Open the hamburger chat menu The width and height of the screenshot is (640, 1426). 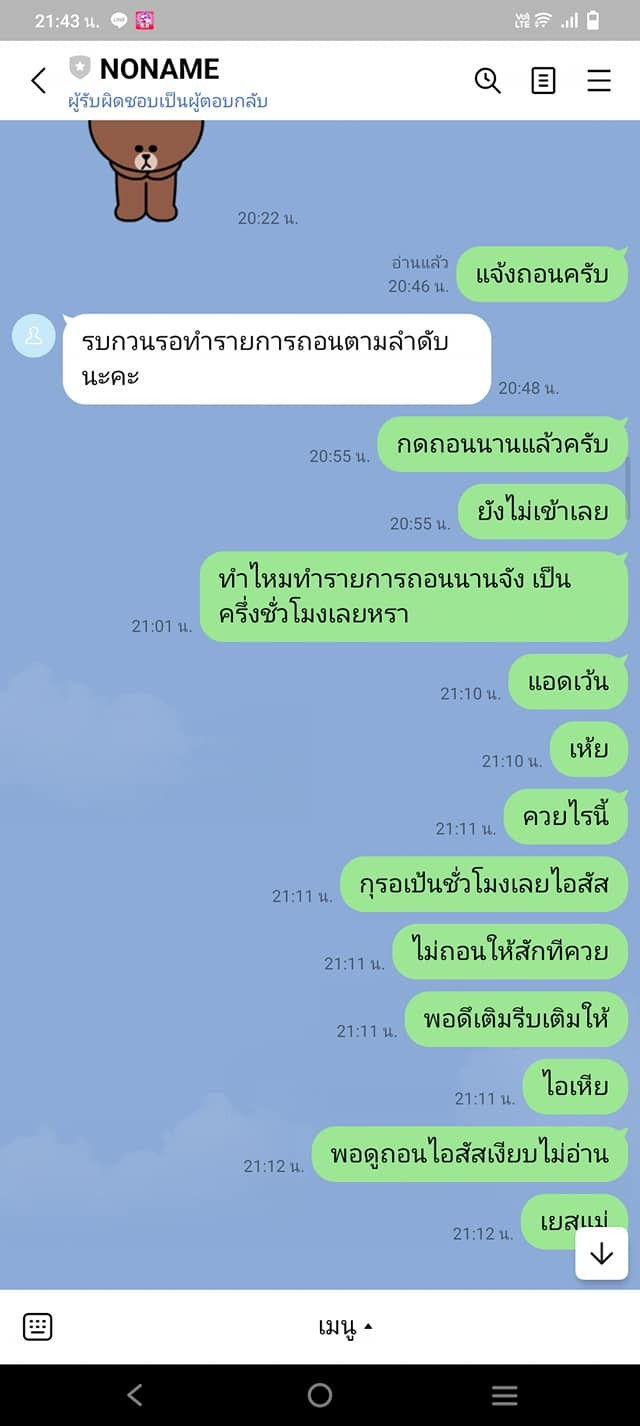[599, 81]
